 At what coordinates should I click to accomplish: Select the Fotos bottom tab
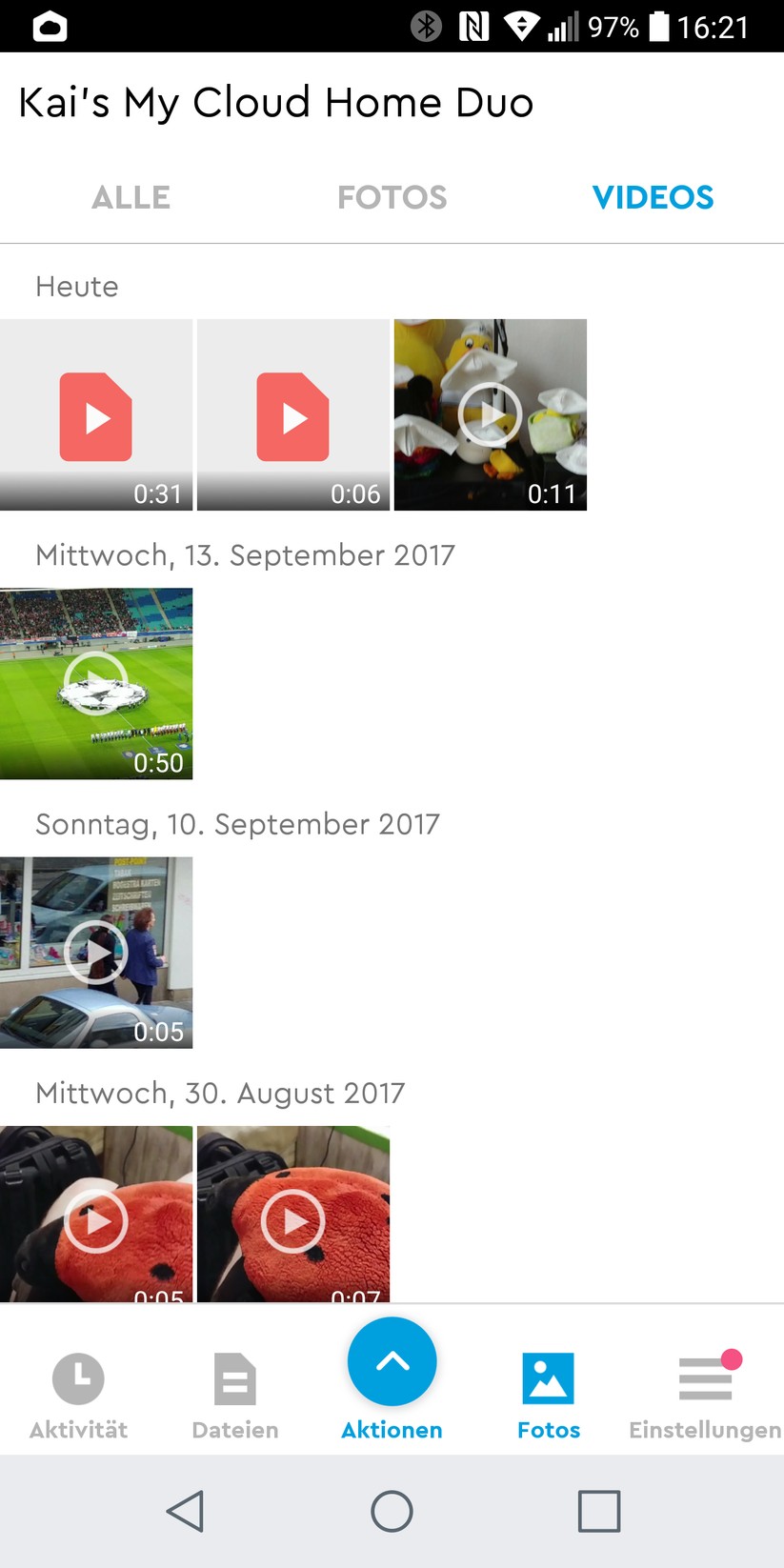(549, 1395)
